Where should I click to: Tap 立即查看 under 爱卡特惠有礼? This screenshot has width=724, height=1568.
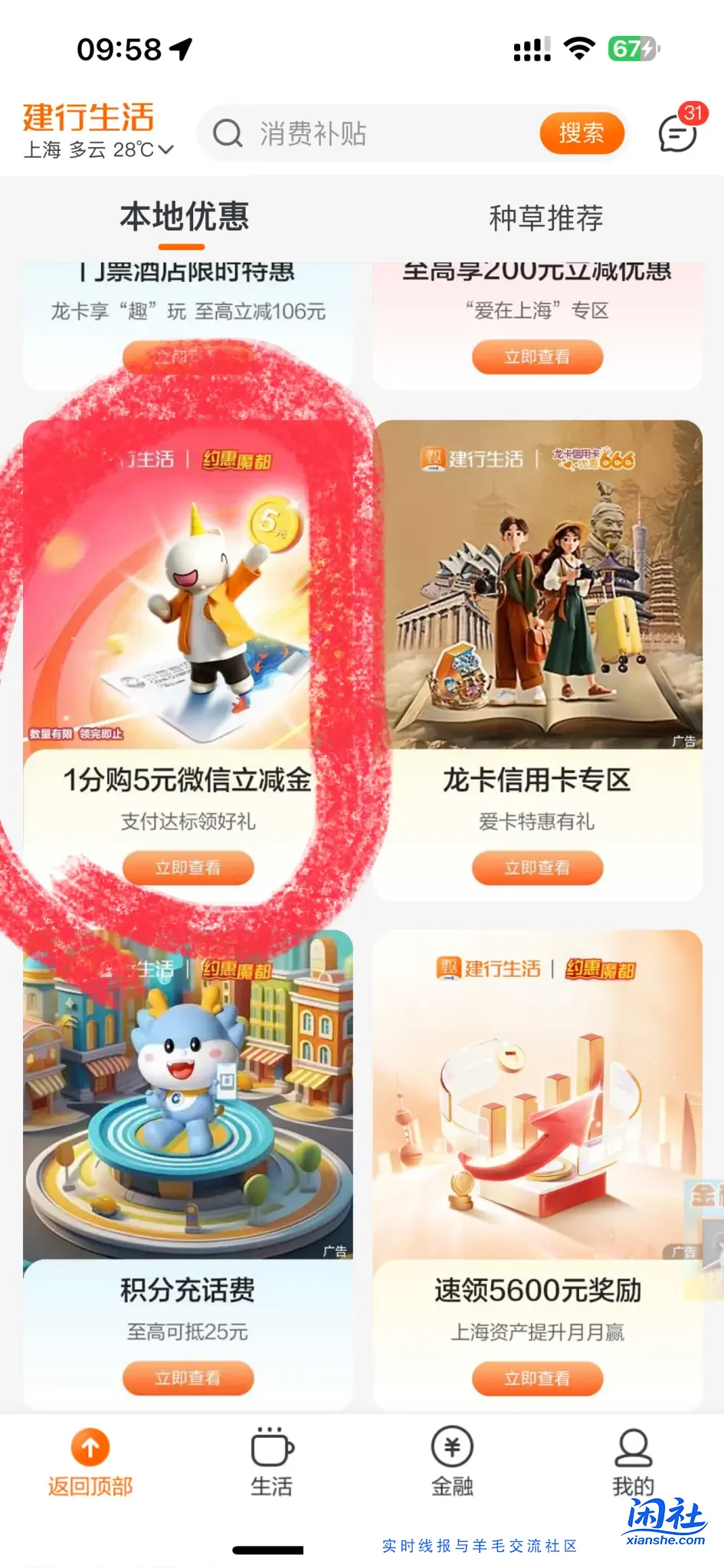pyautogui.click(x=537, y=867)
